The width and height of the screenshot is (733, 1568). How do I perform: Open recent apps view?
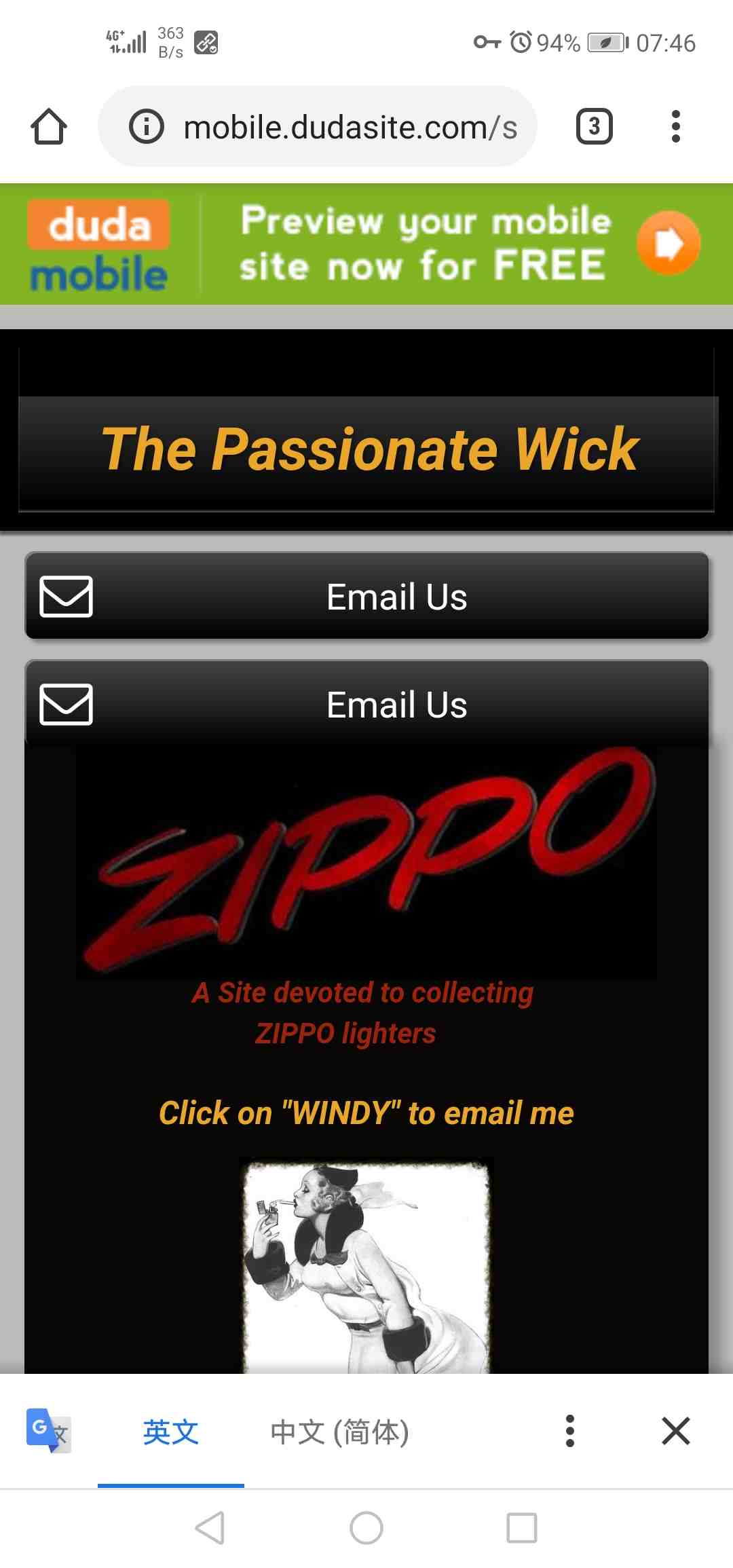tap(521, 1527)
